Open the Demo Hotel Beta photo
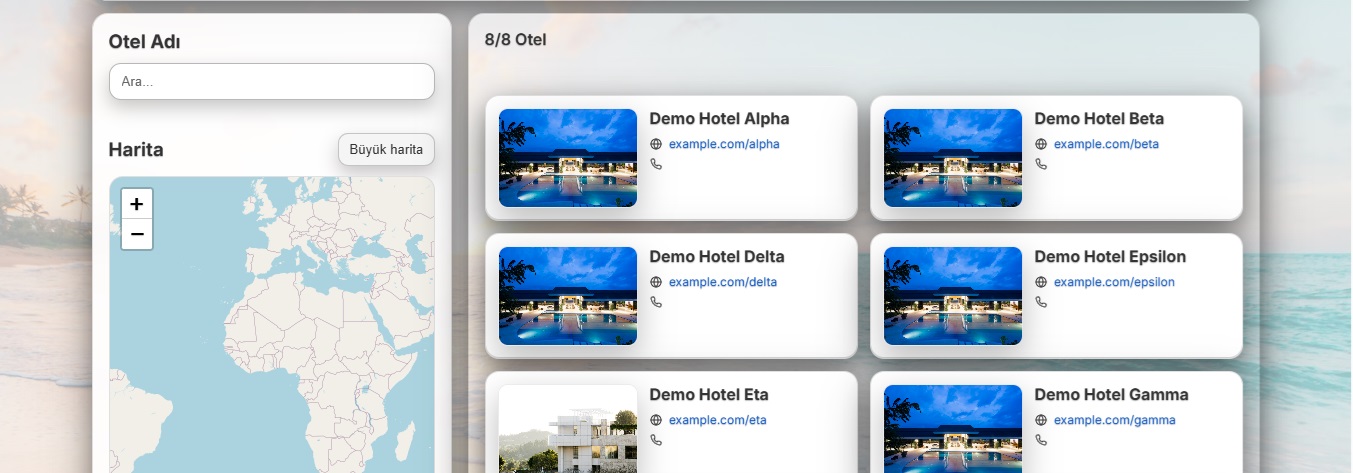This screenshot has width=1353, height=473. pos(953,158)
